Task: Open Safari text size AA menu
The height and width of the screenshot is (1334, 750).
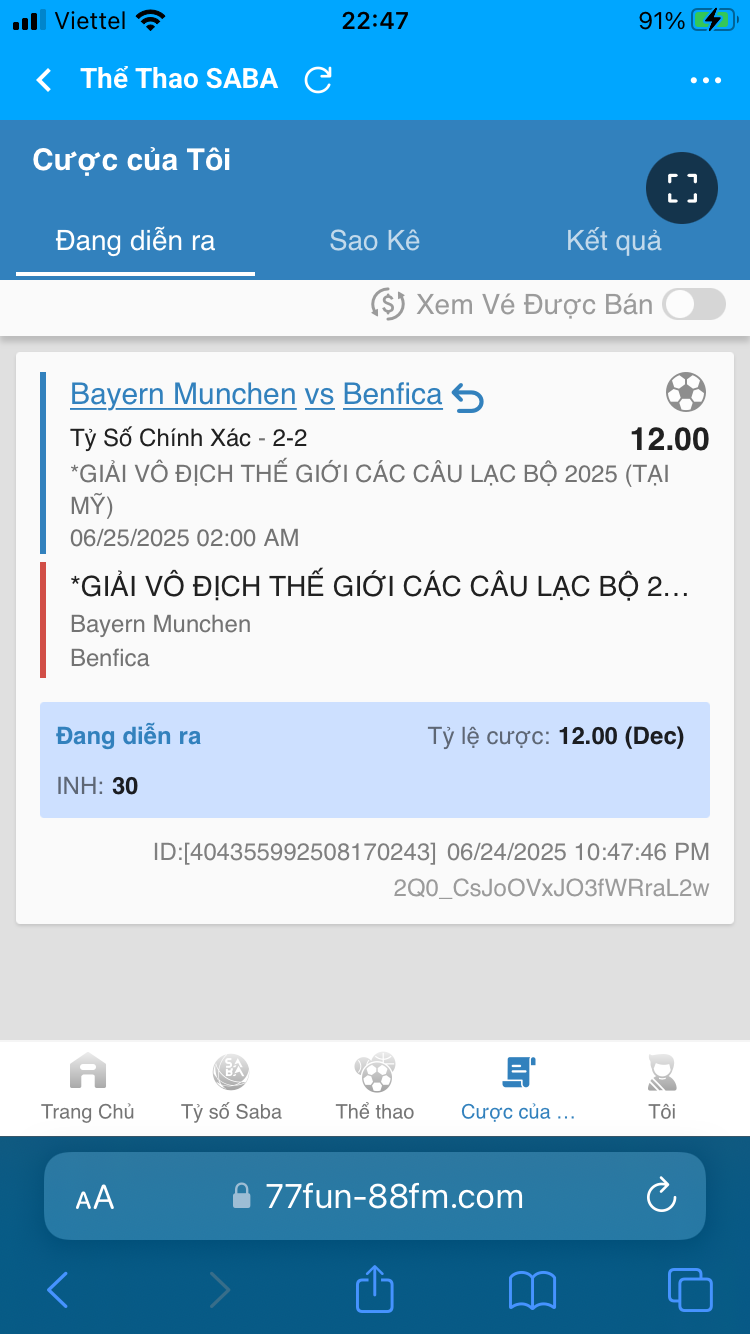Action: click(95, 1197)
